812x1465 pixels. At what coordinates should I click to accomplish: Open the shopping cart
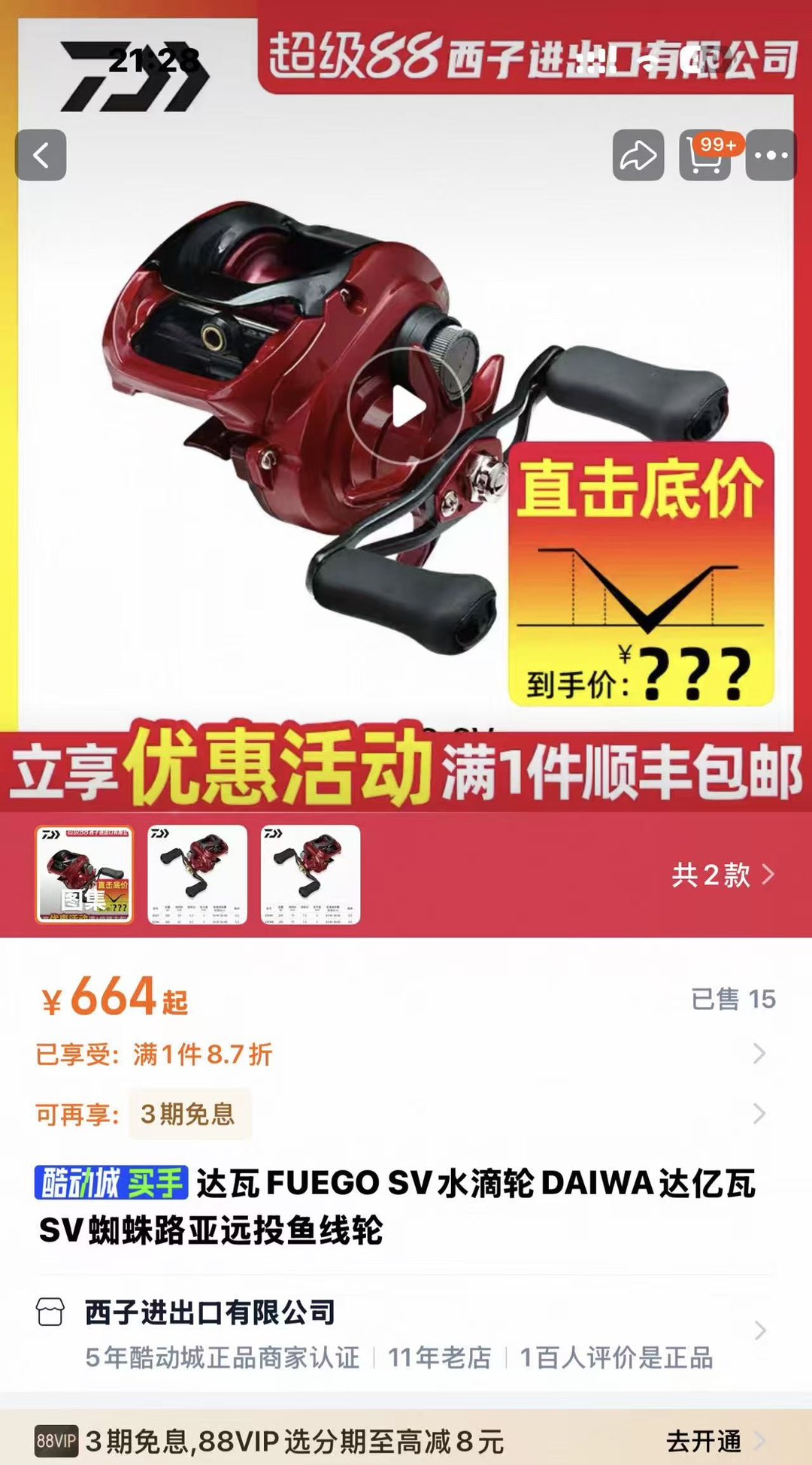pos(704,156)
